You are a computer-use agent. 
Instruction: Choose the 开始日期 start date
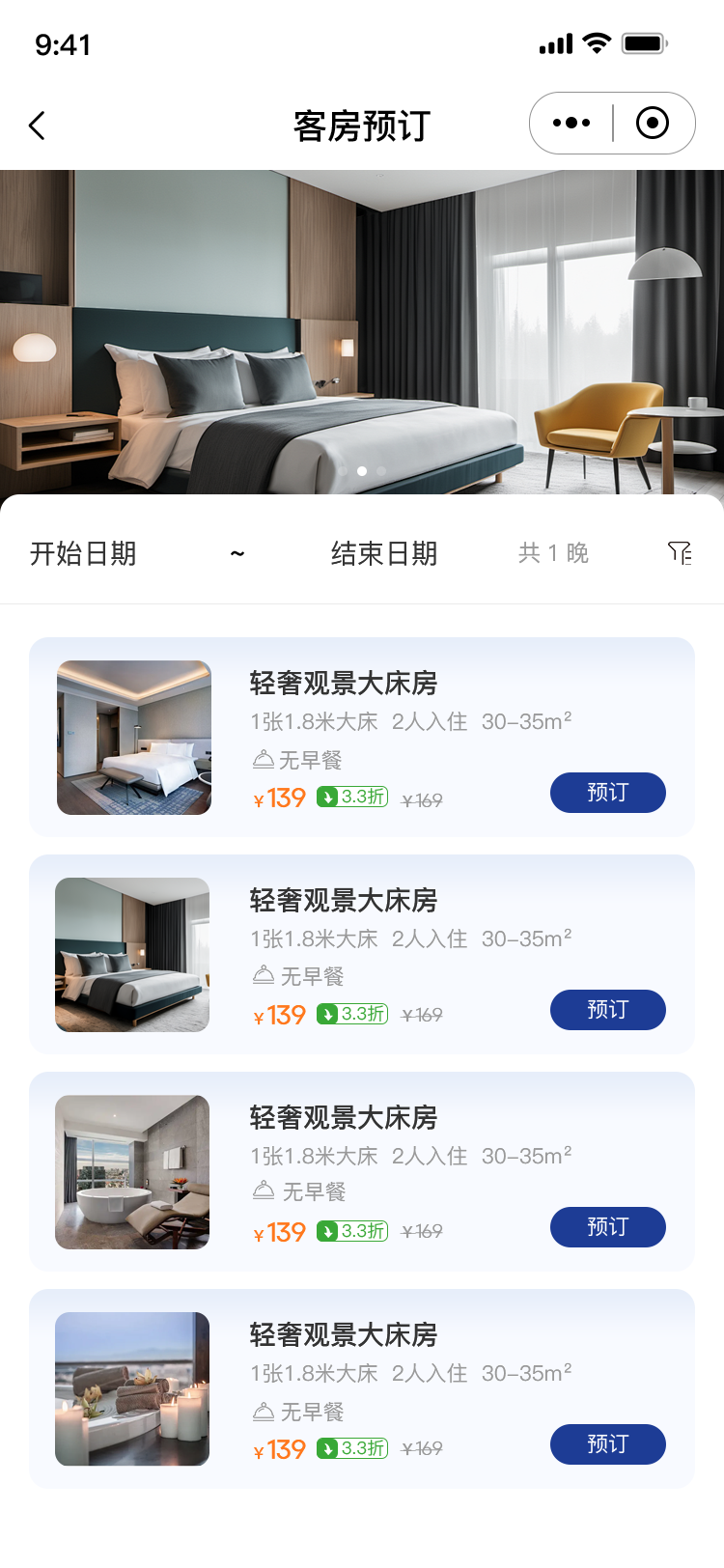click(83, 553)
